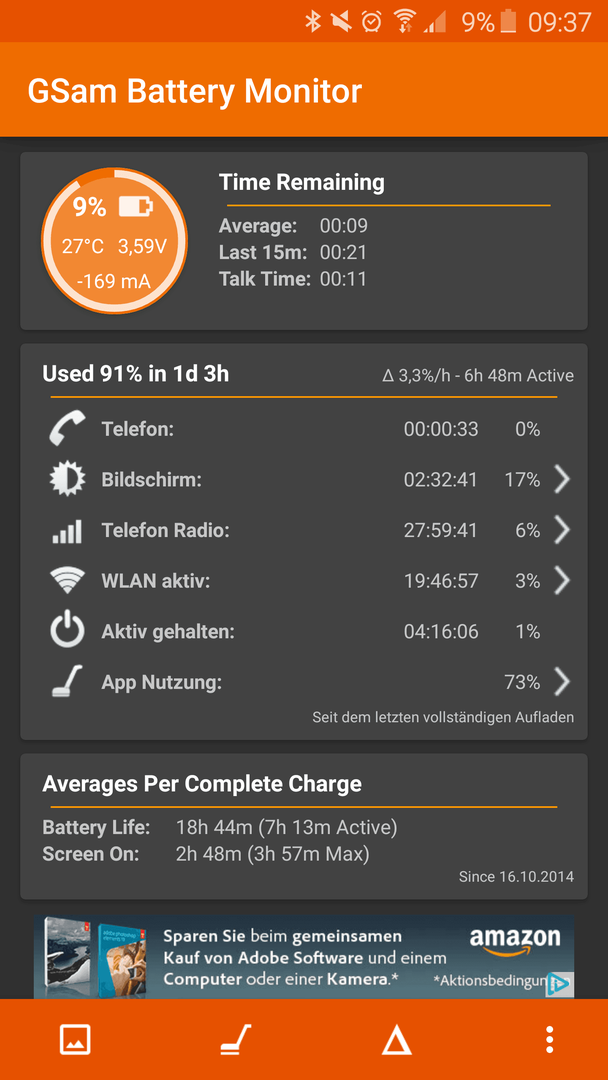Tap the battery status circle

[114, 240]
